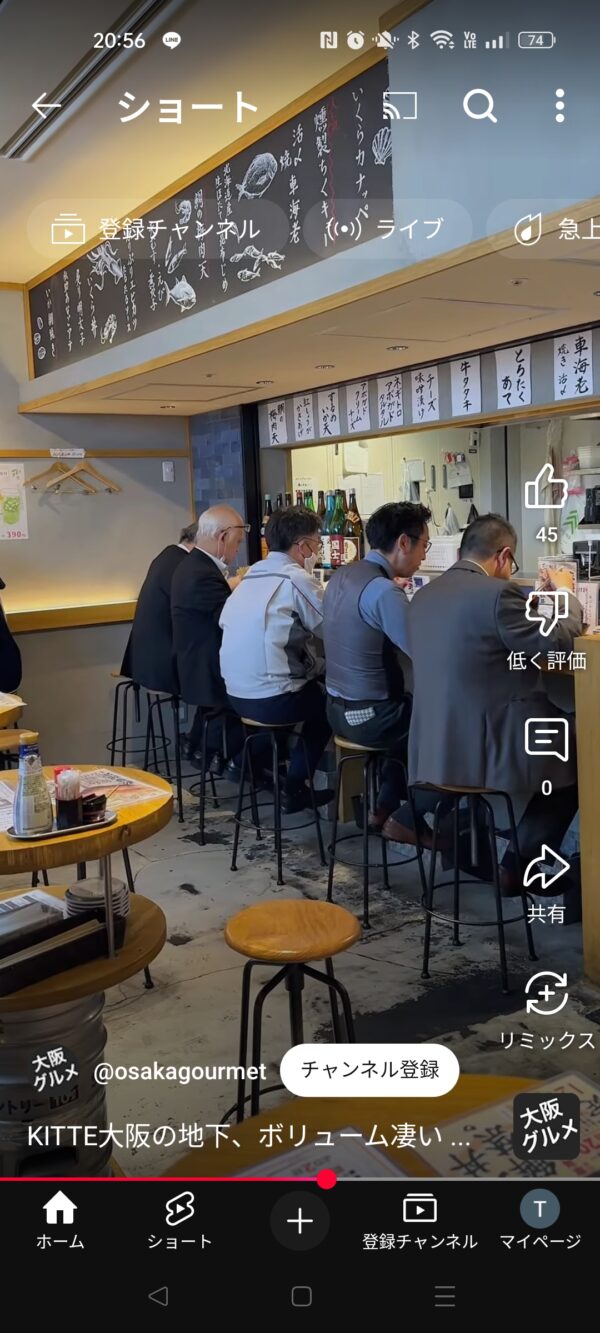Open search in Shorts
The height and width of the screenshot is (1333, 600).
[x=479, y=106]
